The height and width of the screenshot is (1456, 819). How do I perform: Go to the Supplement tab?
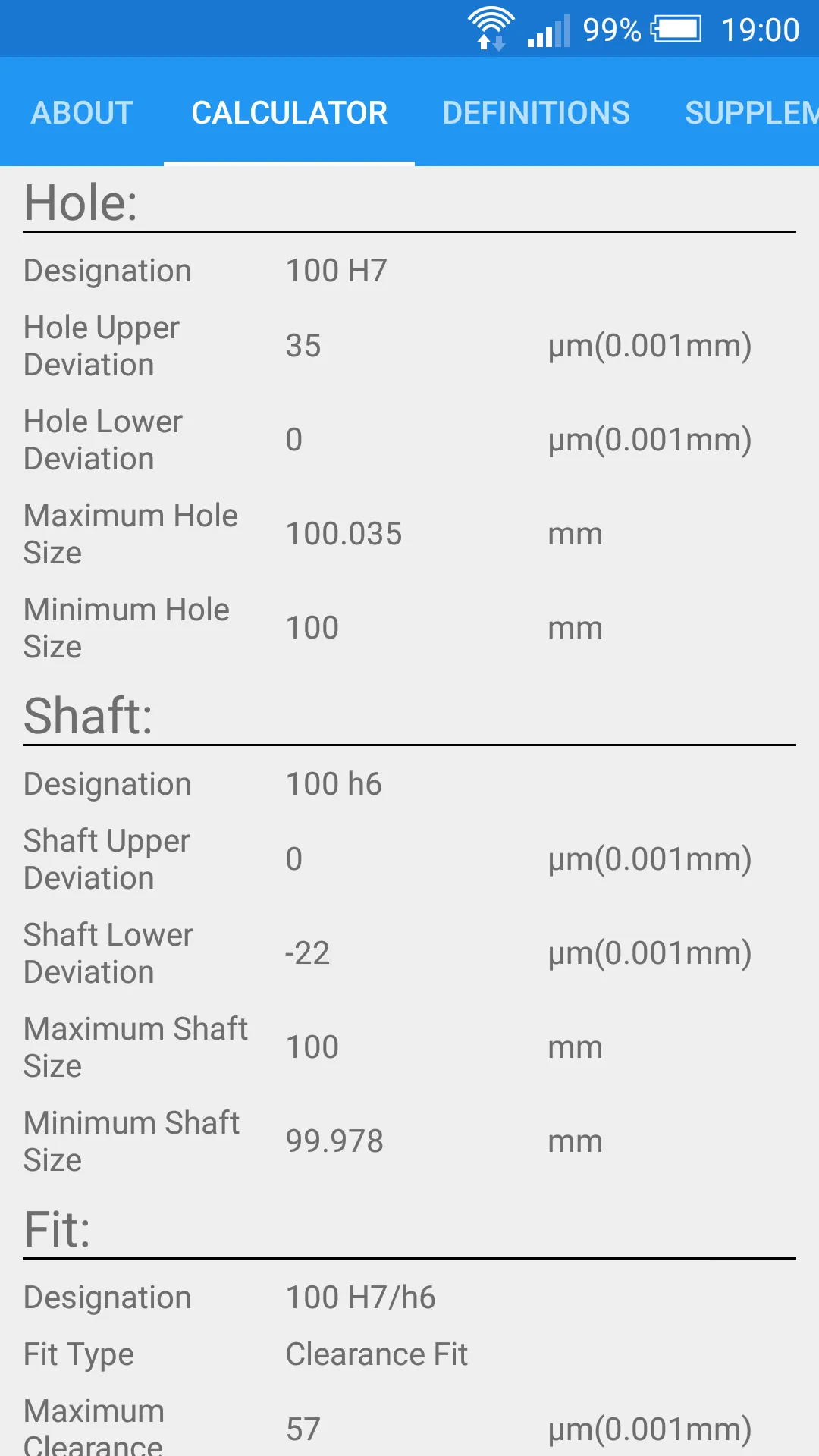[x=751, y=113]
